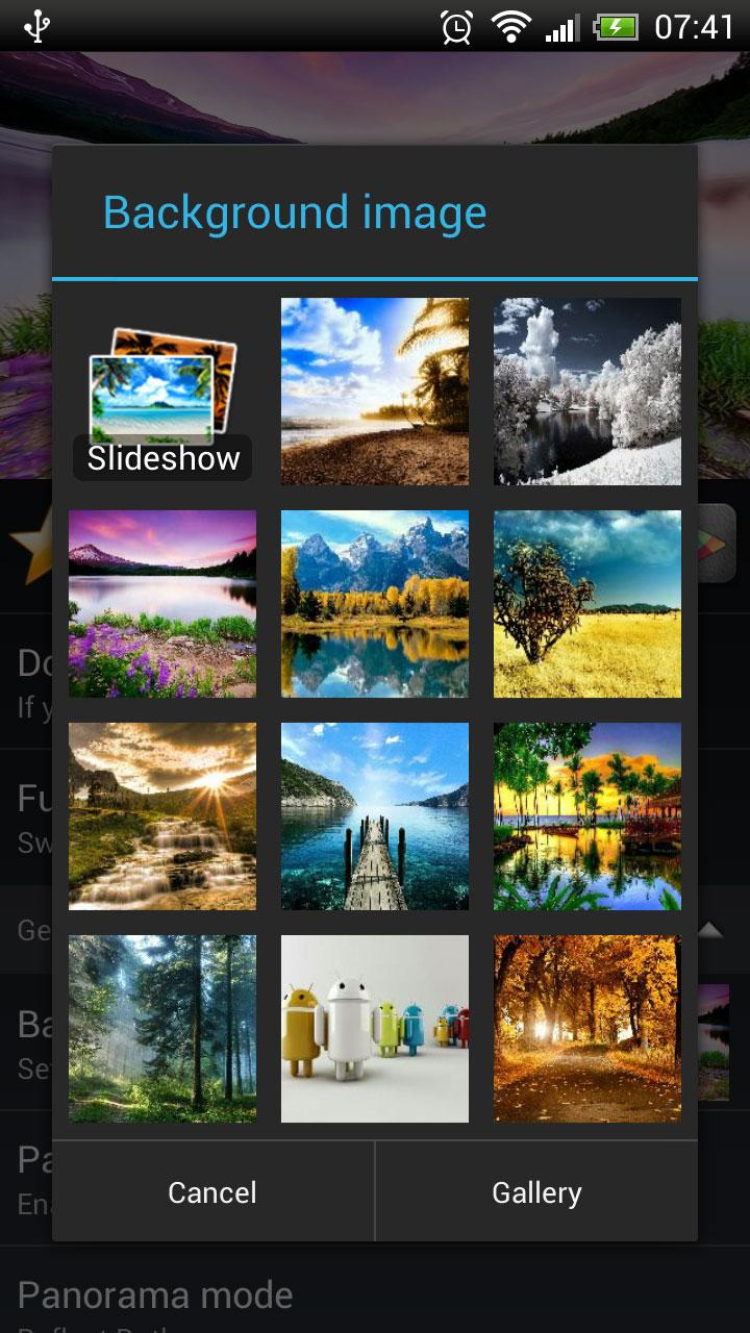
Task: Open Gallery to pick an image
Action: coord(537,1192)
